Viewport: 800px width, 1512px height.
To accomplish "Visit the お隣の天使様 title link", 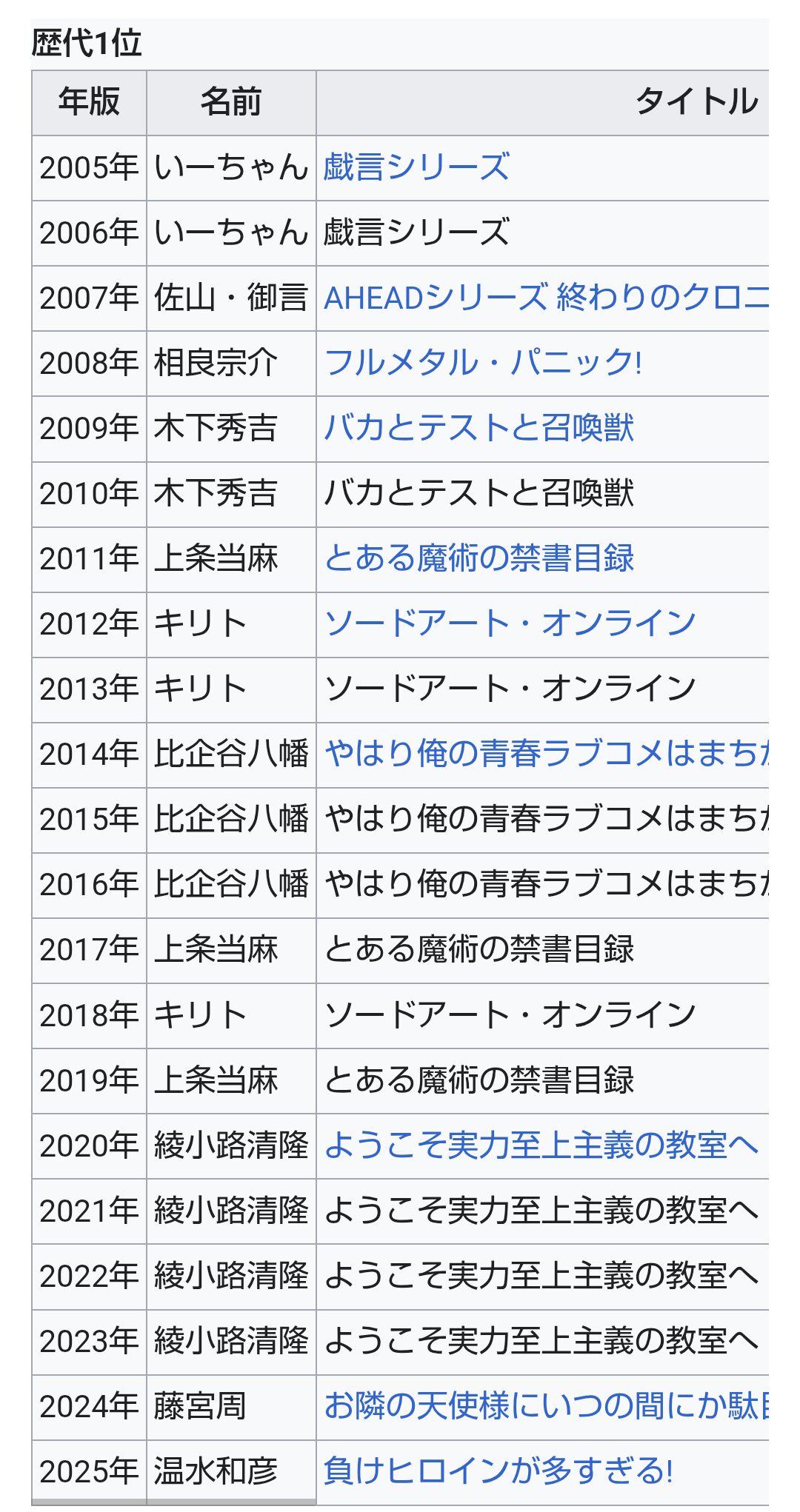I will (545, 1405).
